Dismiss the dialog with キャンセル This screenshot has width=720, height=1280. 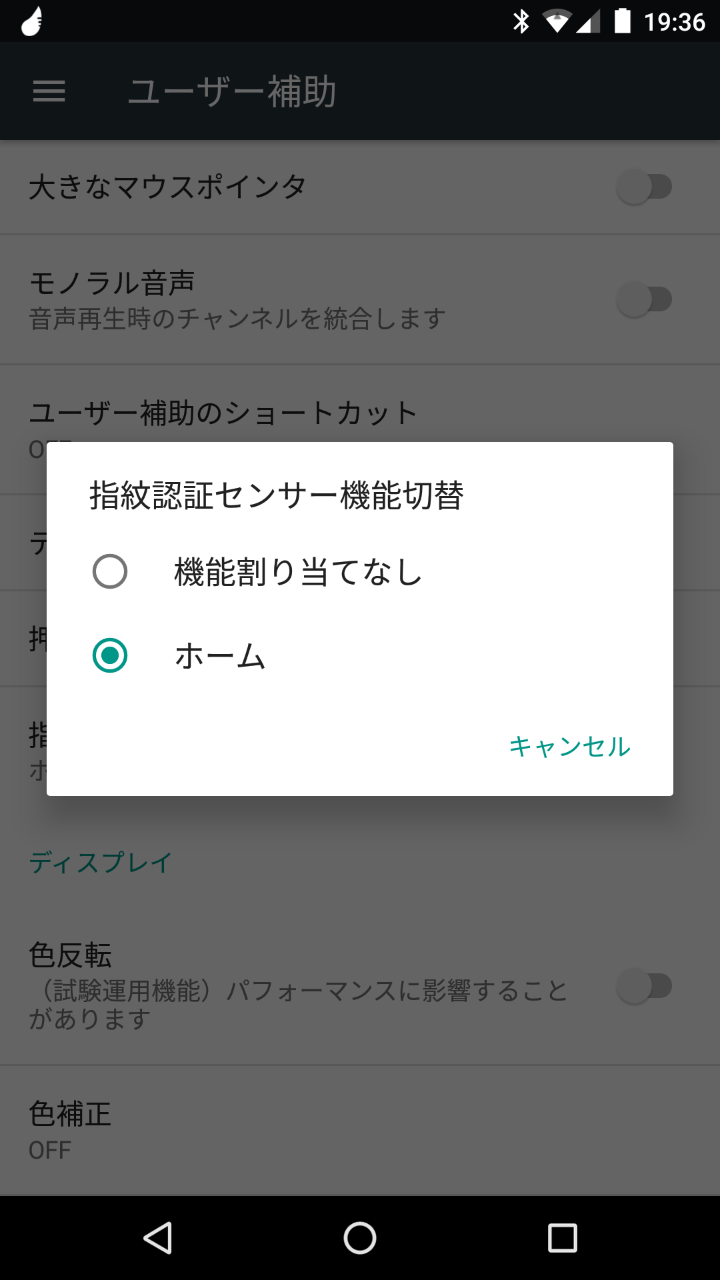coord(569,746)
